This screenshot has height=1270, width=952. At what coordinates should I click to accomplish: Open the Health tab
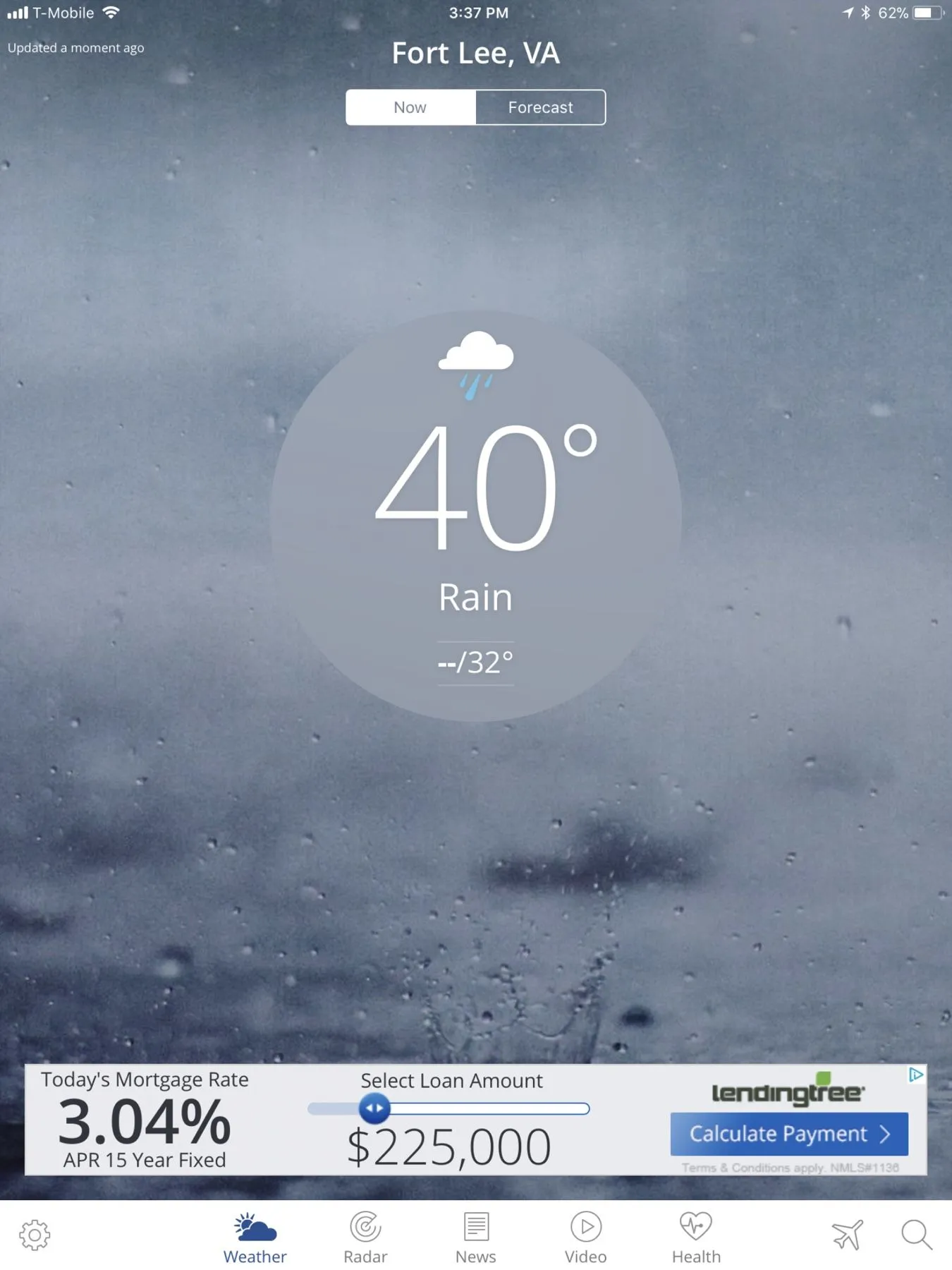[x=696, y=1238]
